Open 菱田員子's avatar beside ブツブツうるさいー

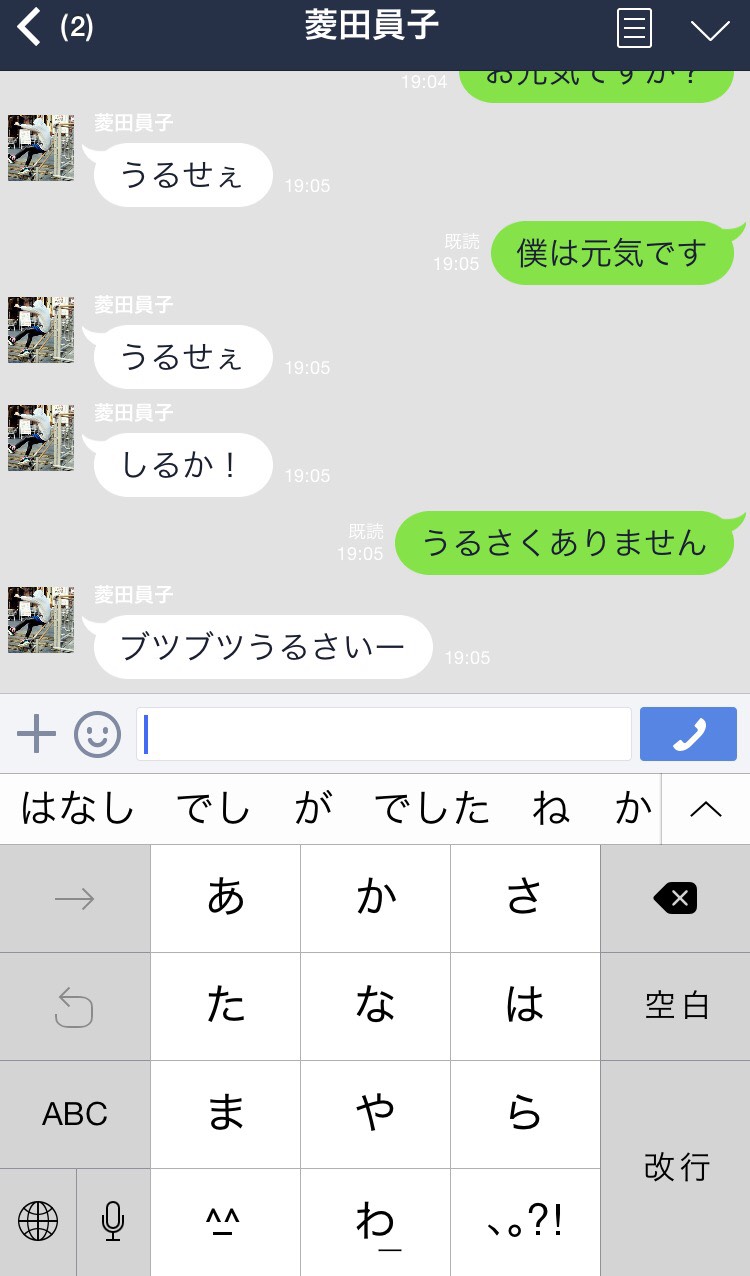tap(41, 620)
